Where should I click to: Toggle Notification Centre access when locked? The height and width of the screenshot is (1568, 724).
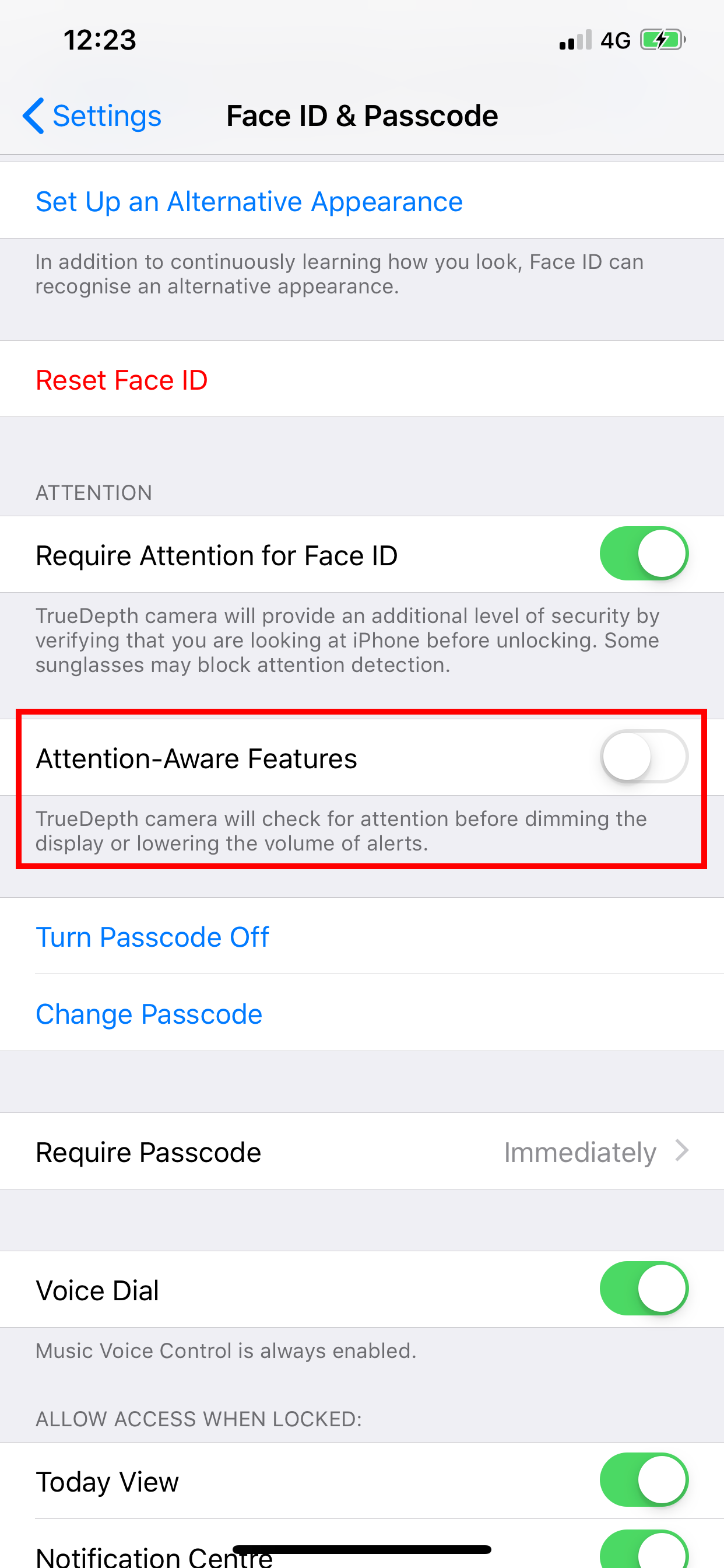click(x=644, y=1551)
